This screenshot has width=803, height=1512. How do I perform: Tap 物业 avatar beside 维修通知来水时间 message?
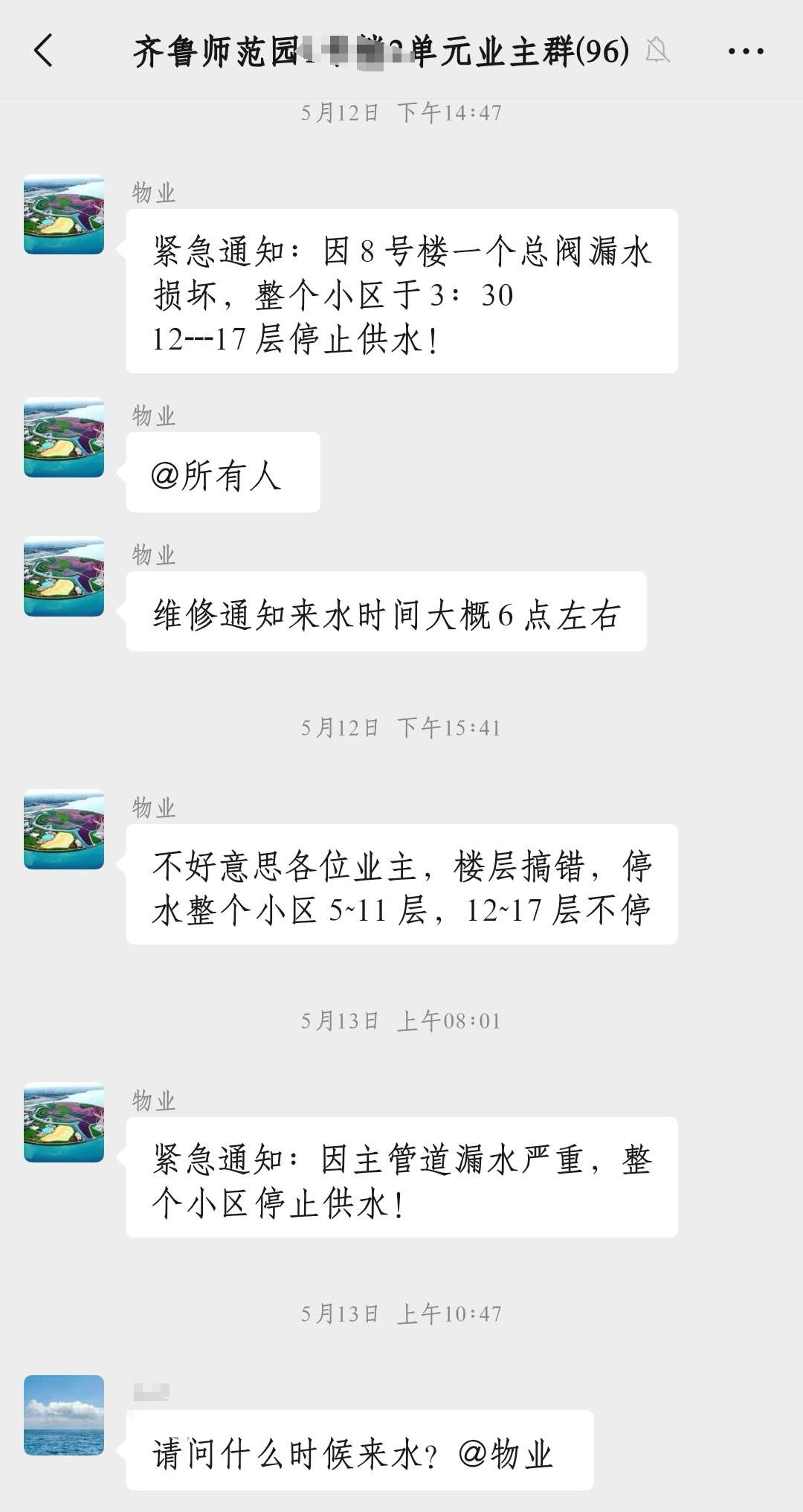[64, 576]
